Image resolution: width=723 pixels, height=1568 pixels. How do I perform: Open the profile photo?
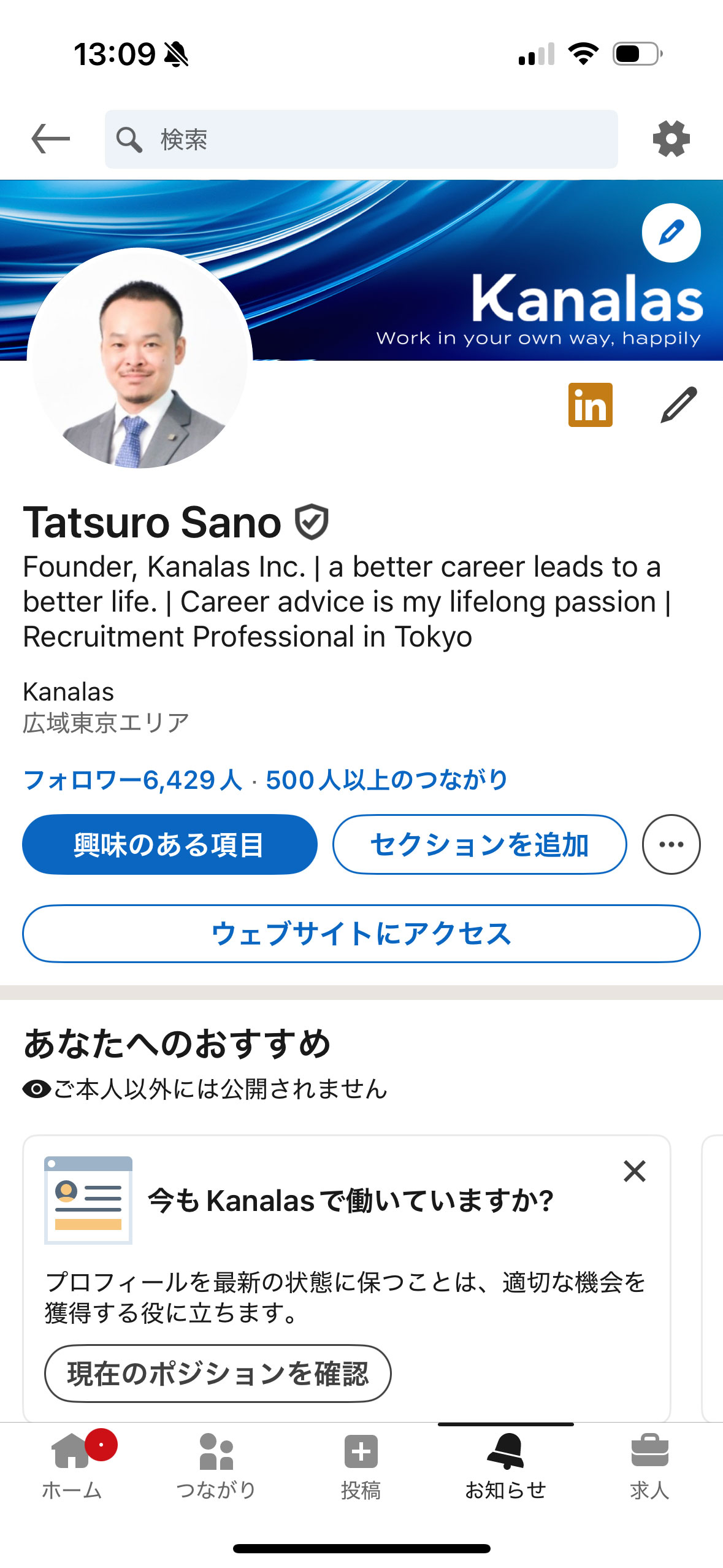click(x=140, y=359)
